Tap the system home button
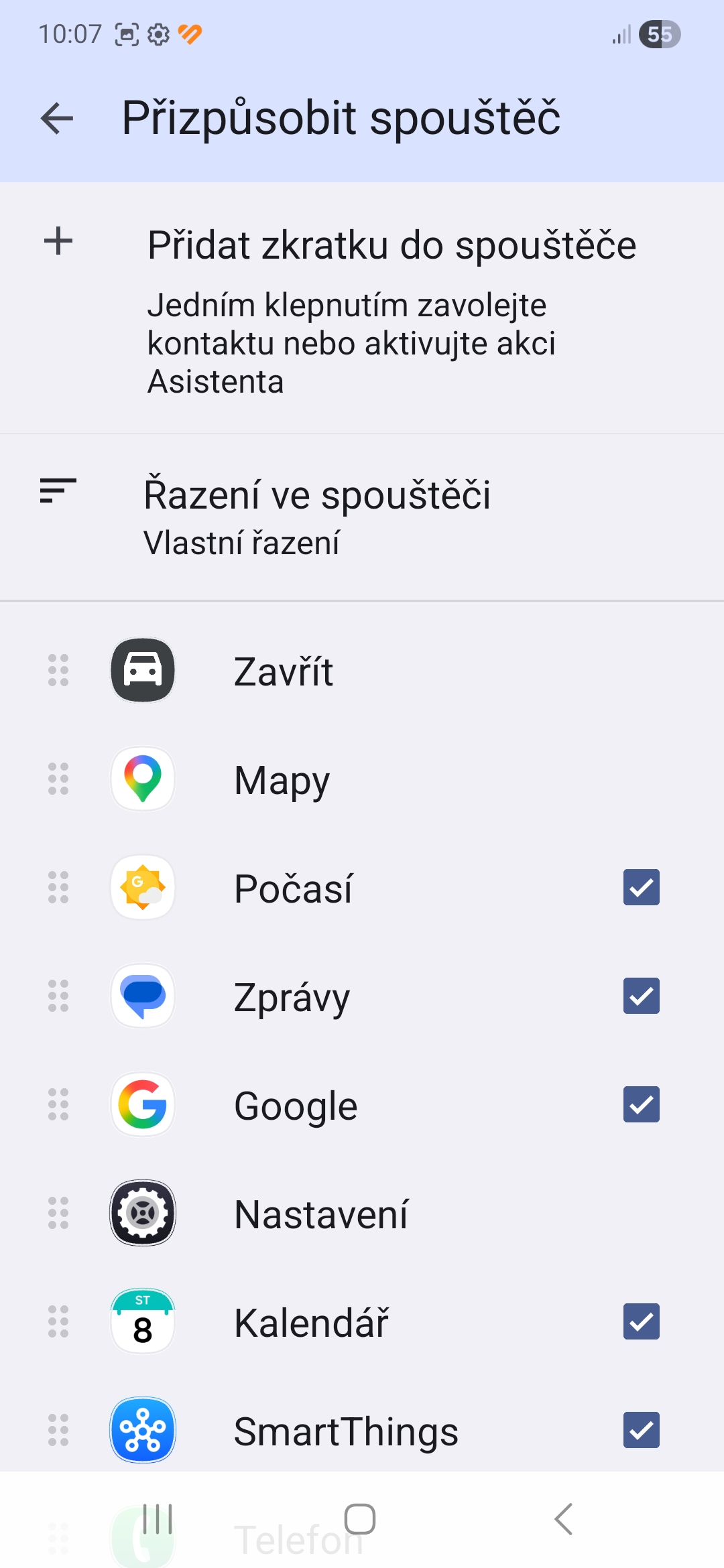This screenshot has height=1568, width=724. pos(360,1519)
